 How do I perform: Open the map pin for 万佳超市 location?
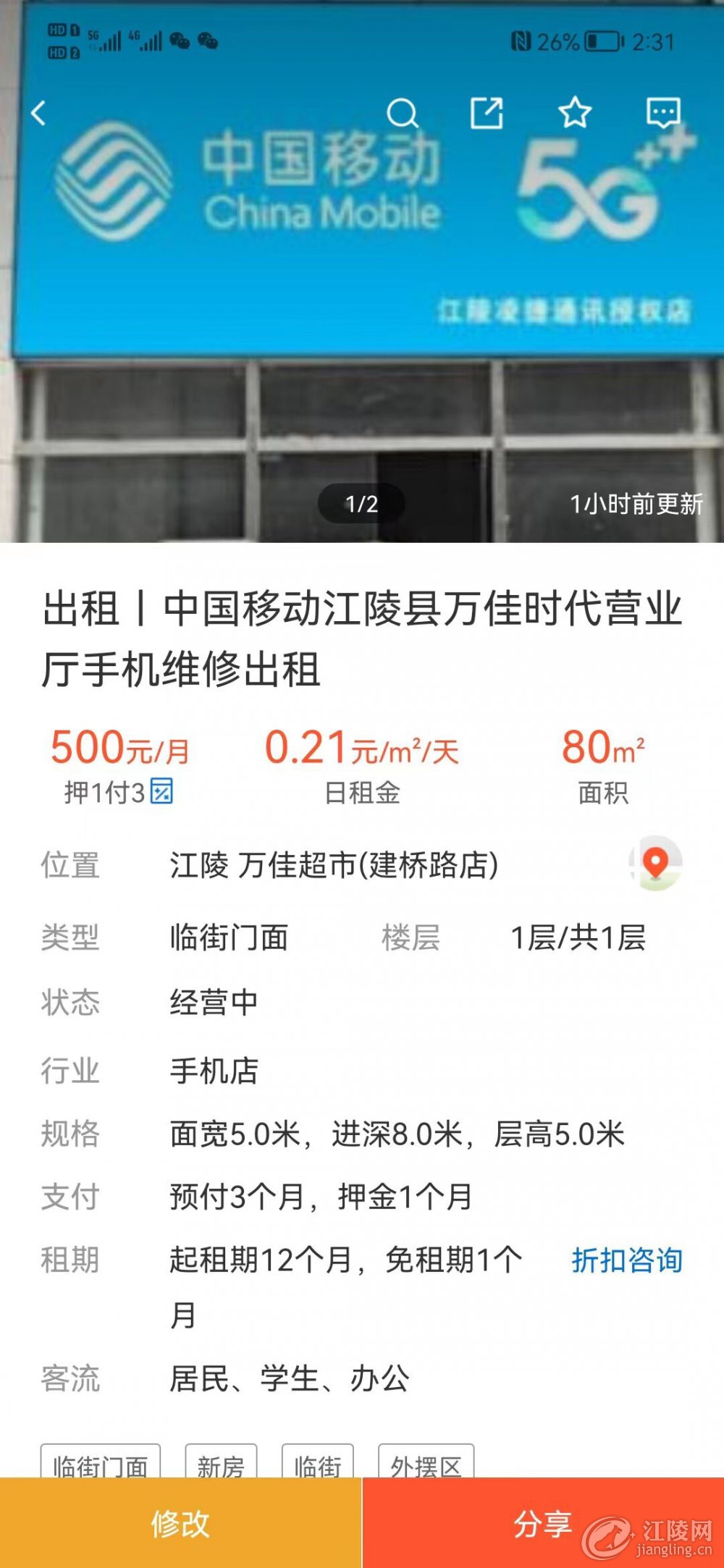(x=655, y=864)
